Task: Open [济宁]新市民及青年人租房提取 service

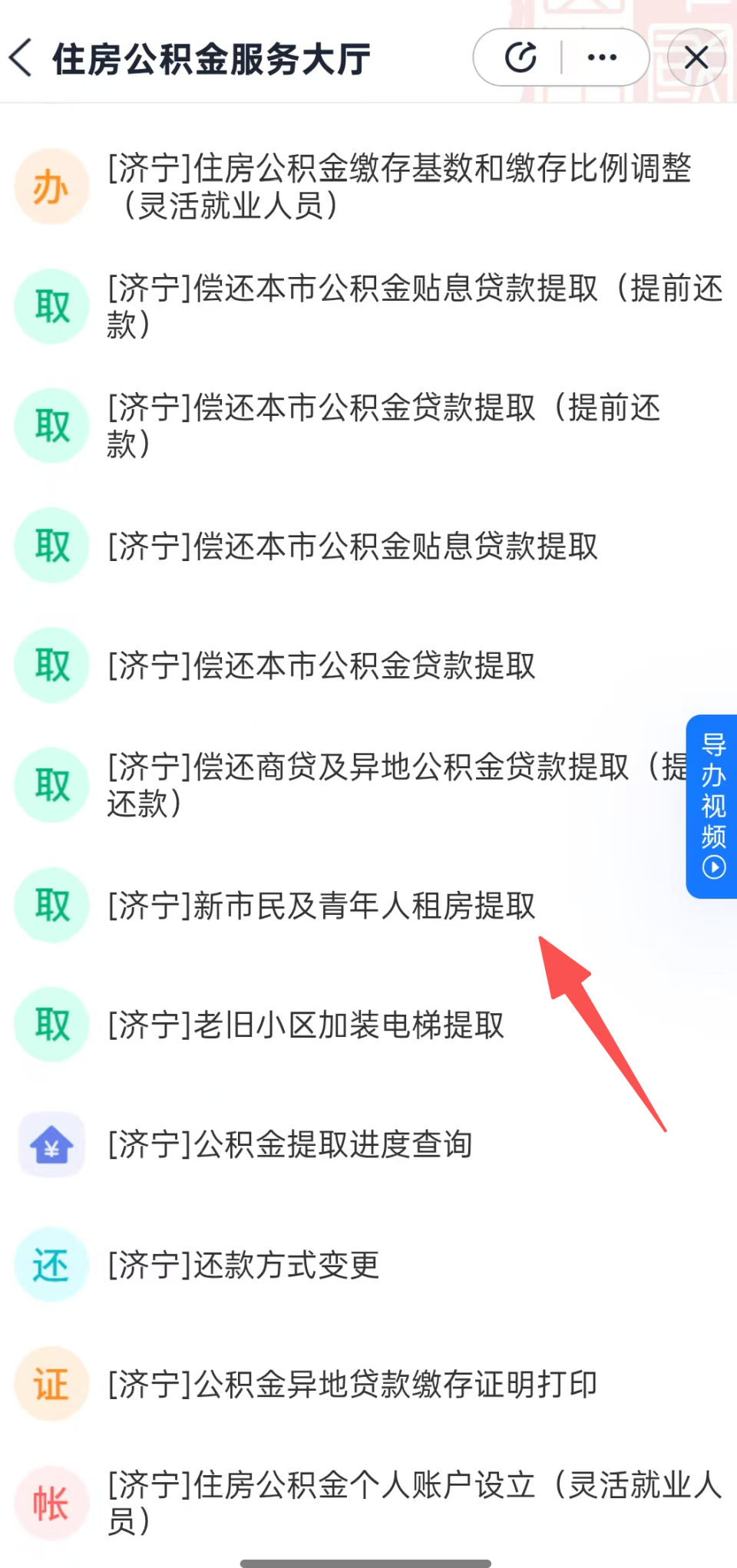Action: point(322,906)
